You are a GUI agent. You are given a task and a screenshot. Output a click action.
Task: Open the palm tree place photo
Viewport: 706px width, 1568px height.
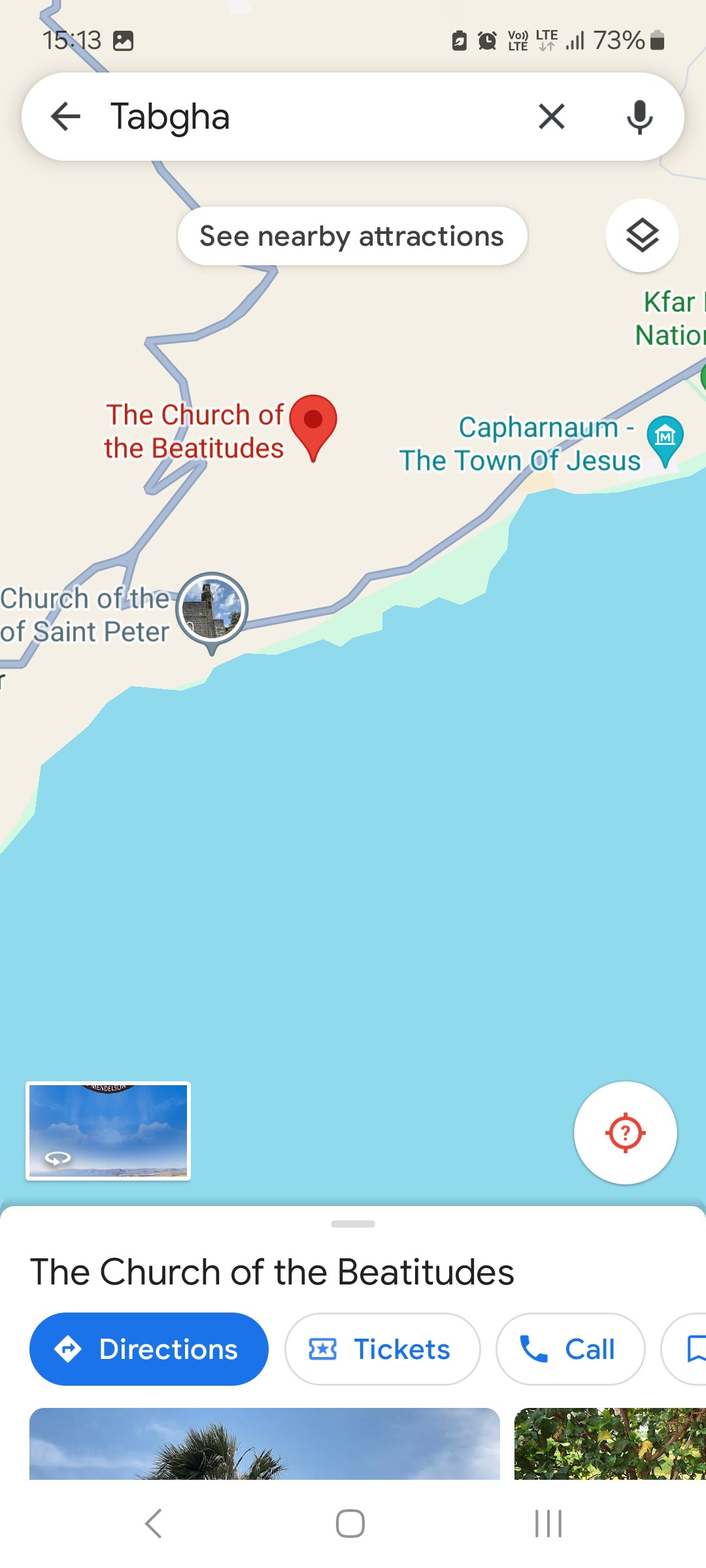click(264, 1443)
